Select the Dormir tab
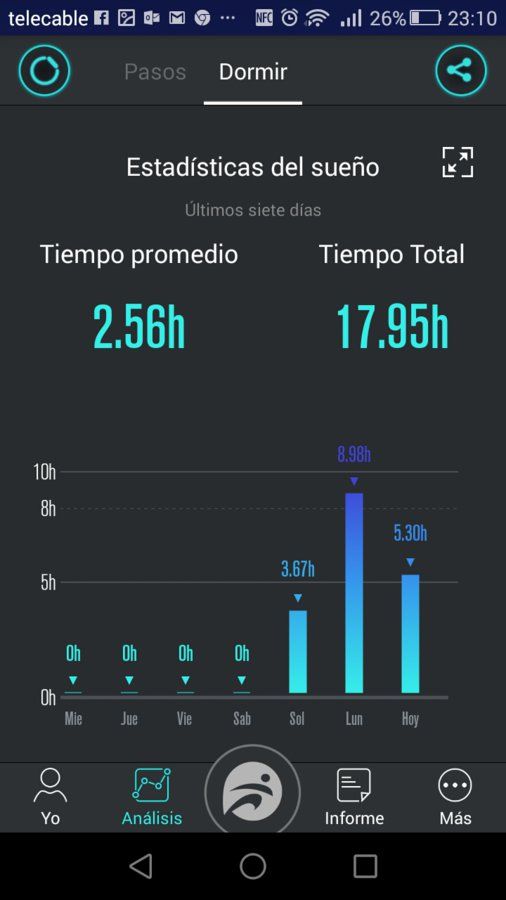 [253, 72]
